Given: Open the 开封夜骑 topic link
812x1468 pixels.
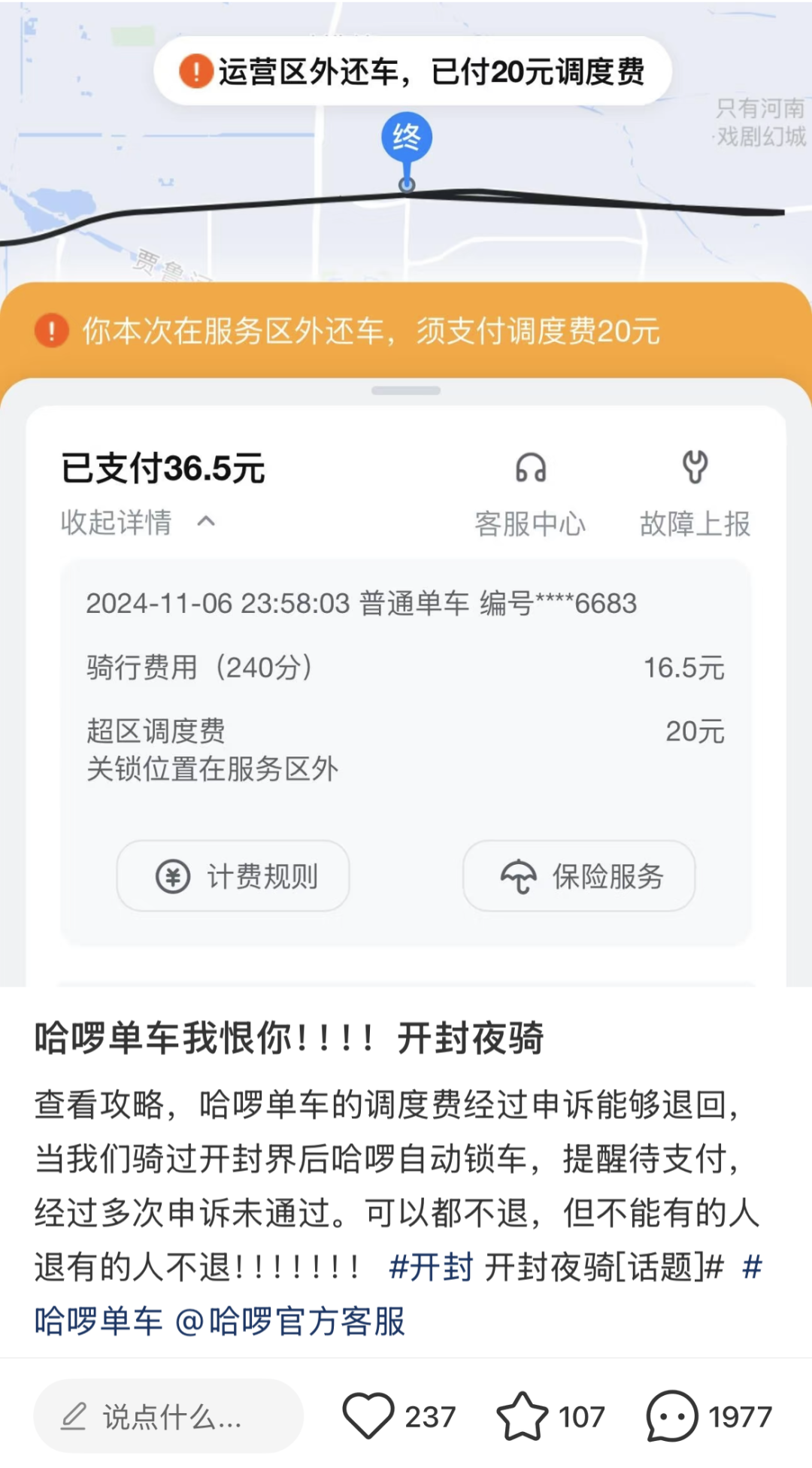Looking at the screenshot, I should (x=604, y=1267).
